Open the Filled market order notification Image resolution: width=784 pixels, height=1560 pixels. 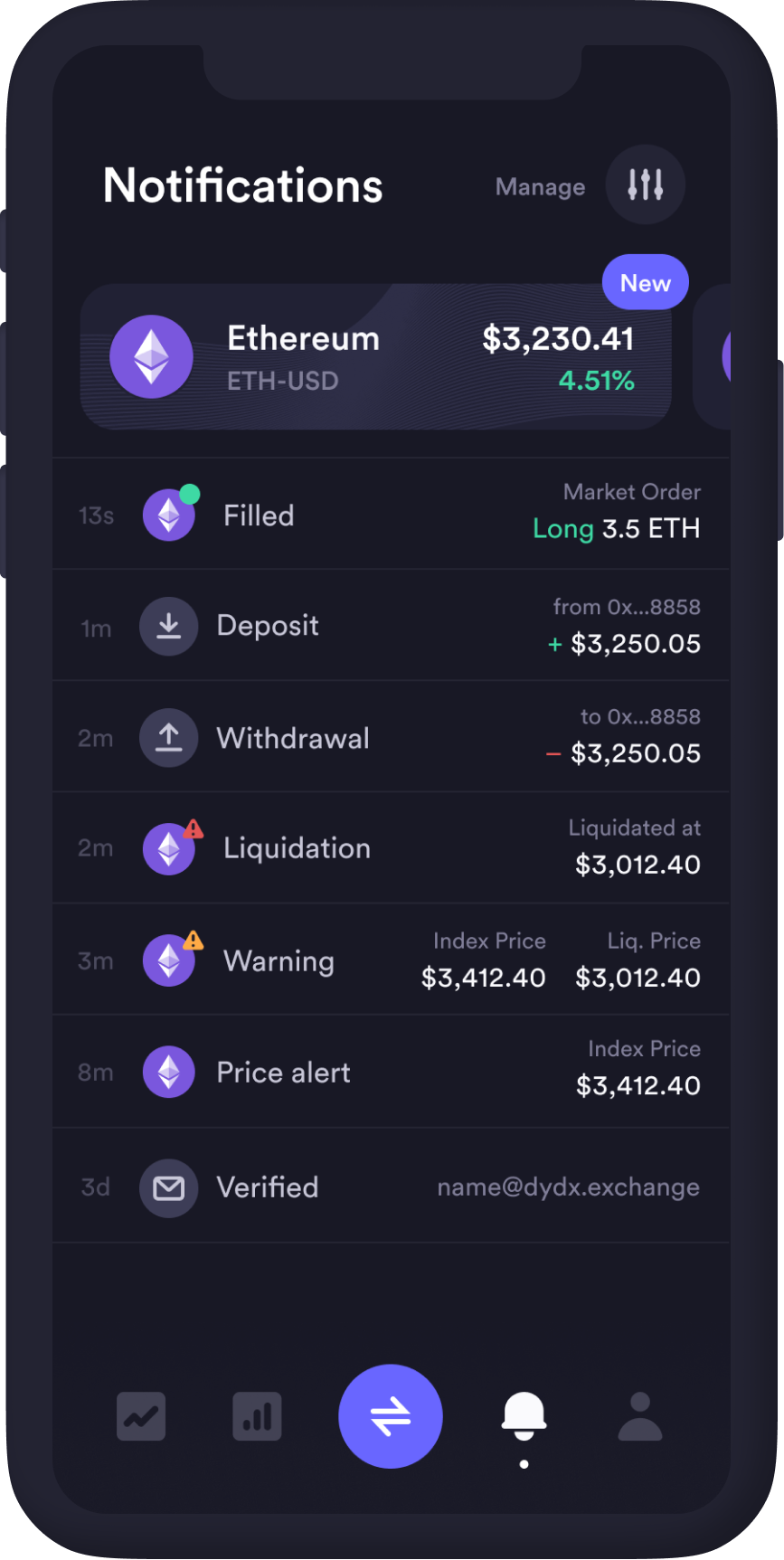391,515
